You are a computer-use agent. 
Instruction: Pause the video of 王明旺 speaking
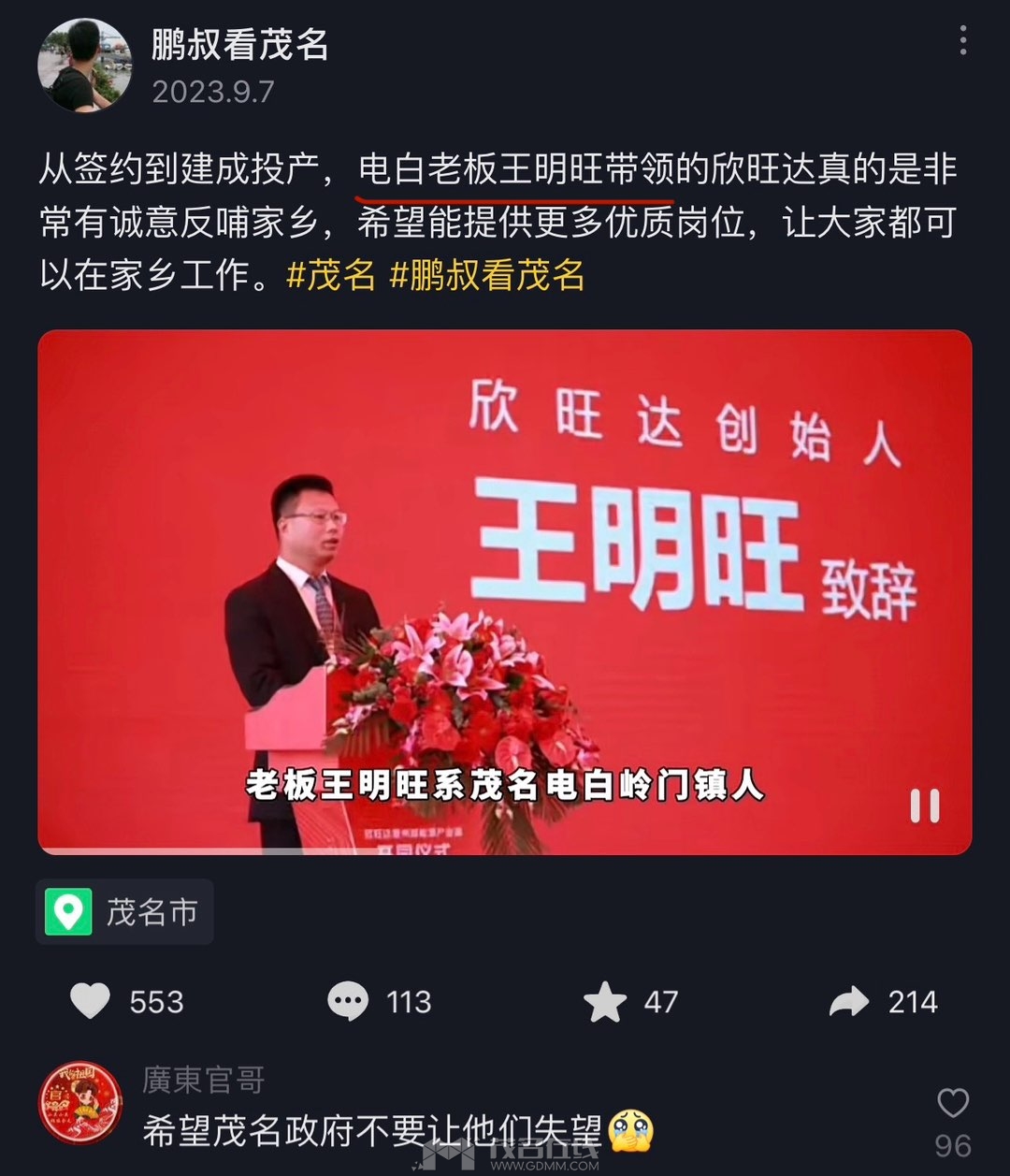click(x=924, y=806)
